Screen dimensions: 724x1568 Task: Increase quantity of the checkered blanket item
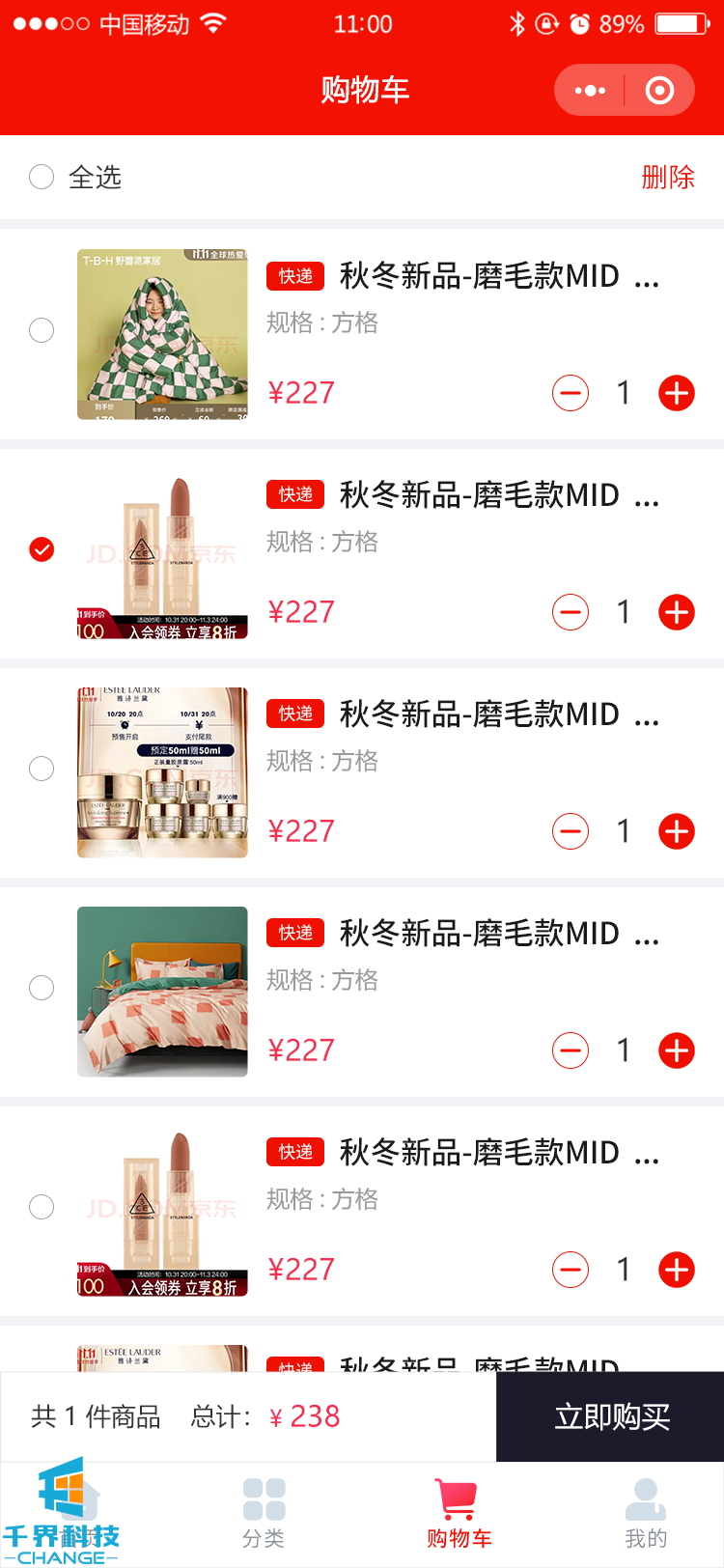677,393
